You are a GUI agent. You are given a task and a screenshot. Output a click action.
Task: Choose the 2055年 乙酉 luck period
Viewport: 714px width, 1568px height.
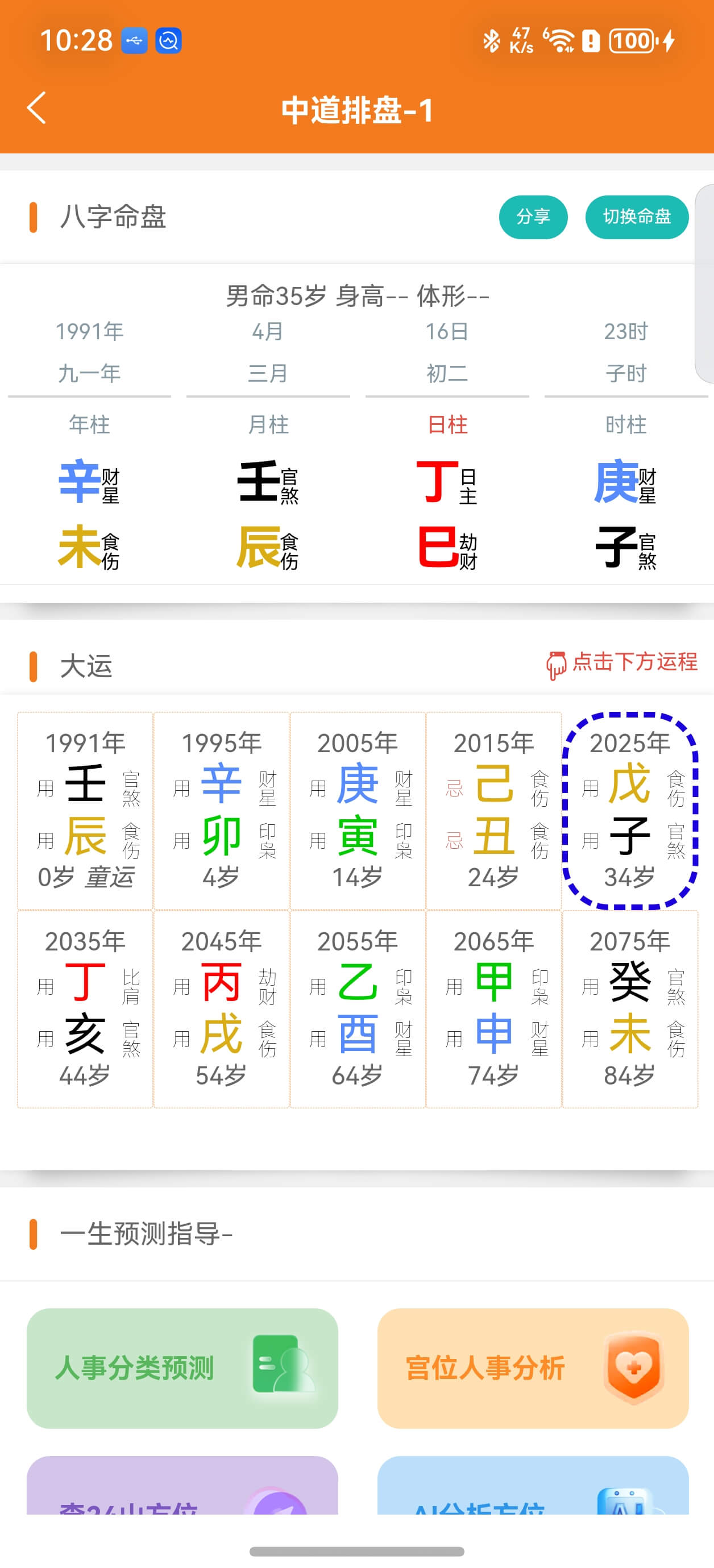click(x=358, y=1008)
